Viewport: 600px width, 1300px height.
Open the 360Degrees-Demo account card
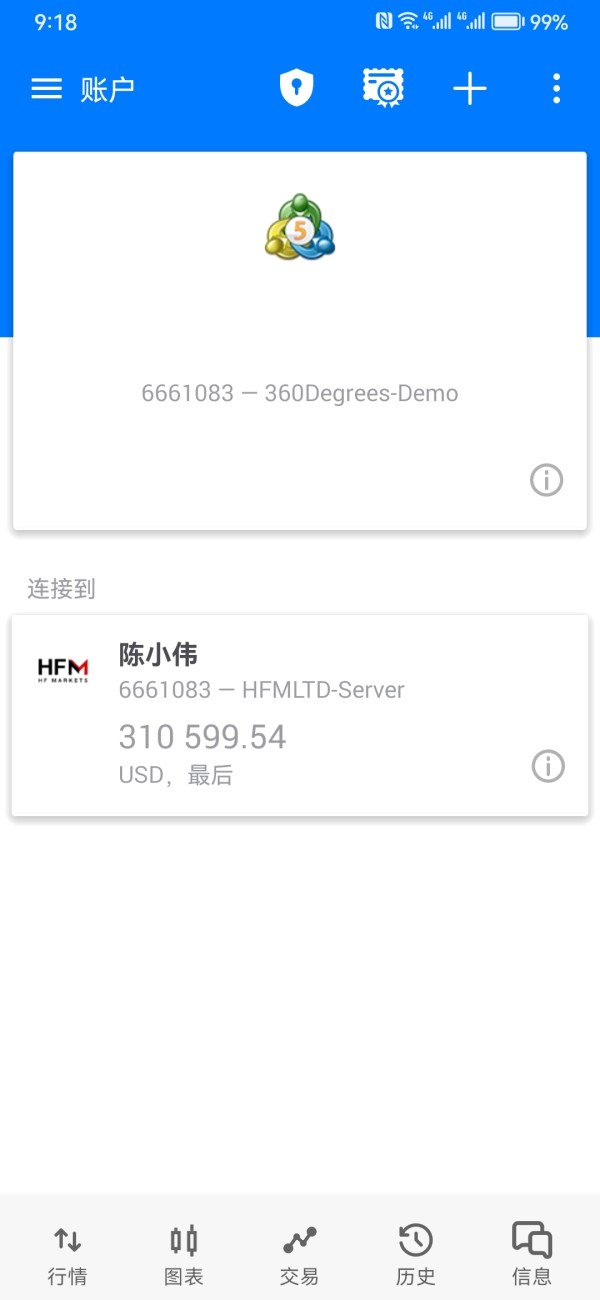point(300,341)
